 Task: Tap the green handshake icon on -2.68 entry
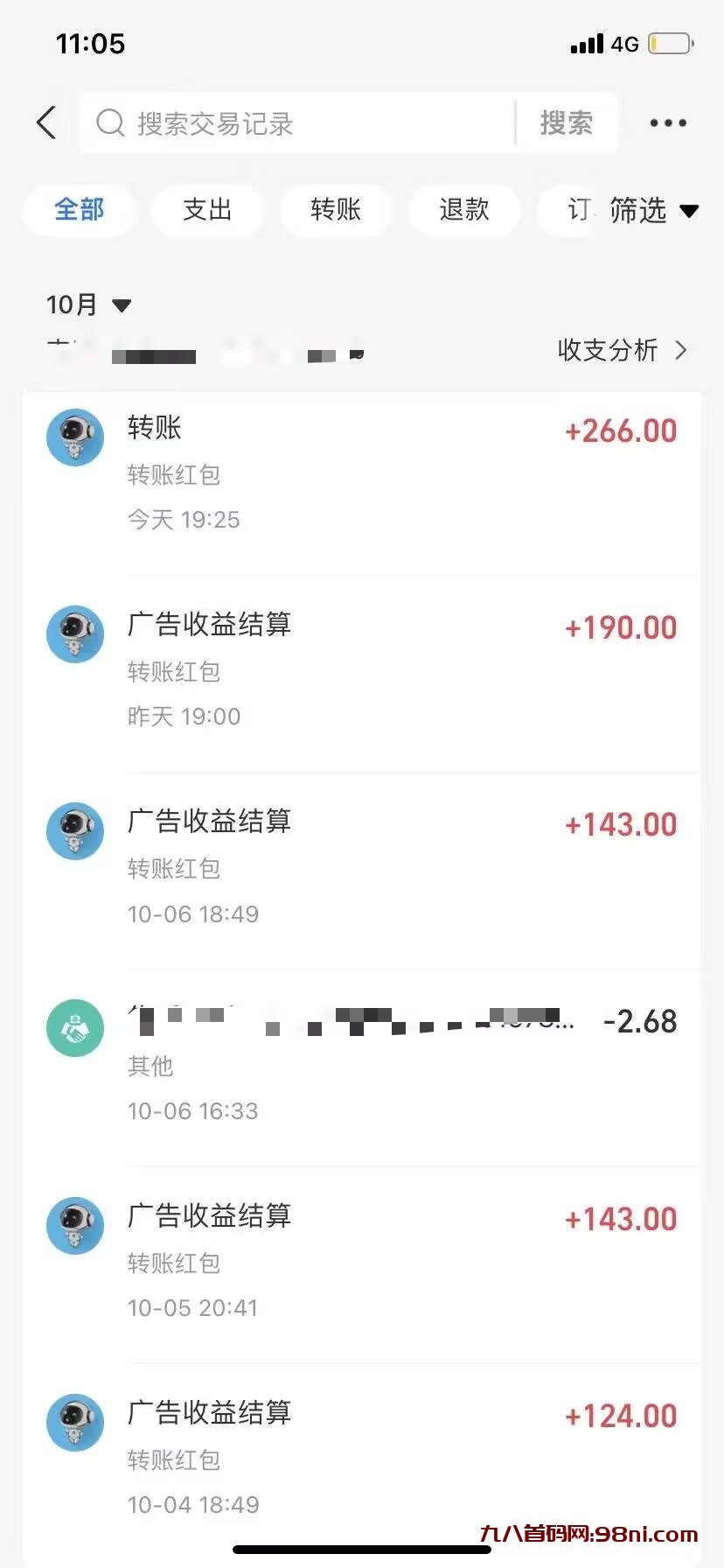pos(75,1028)
